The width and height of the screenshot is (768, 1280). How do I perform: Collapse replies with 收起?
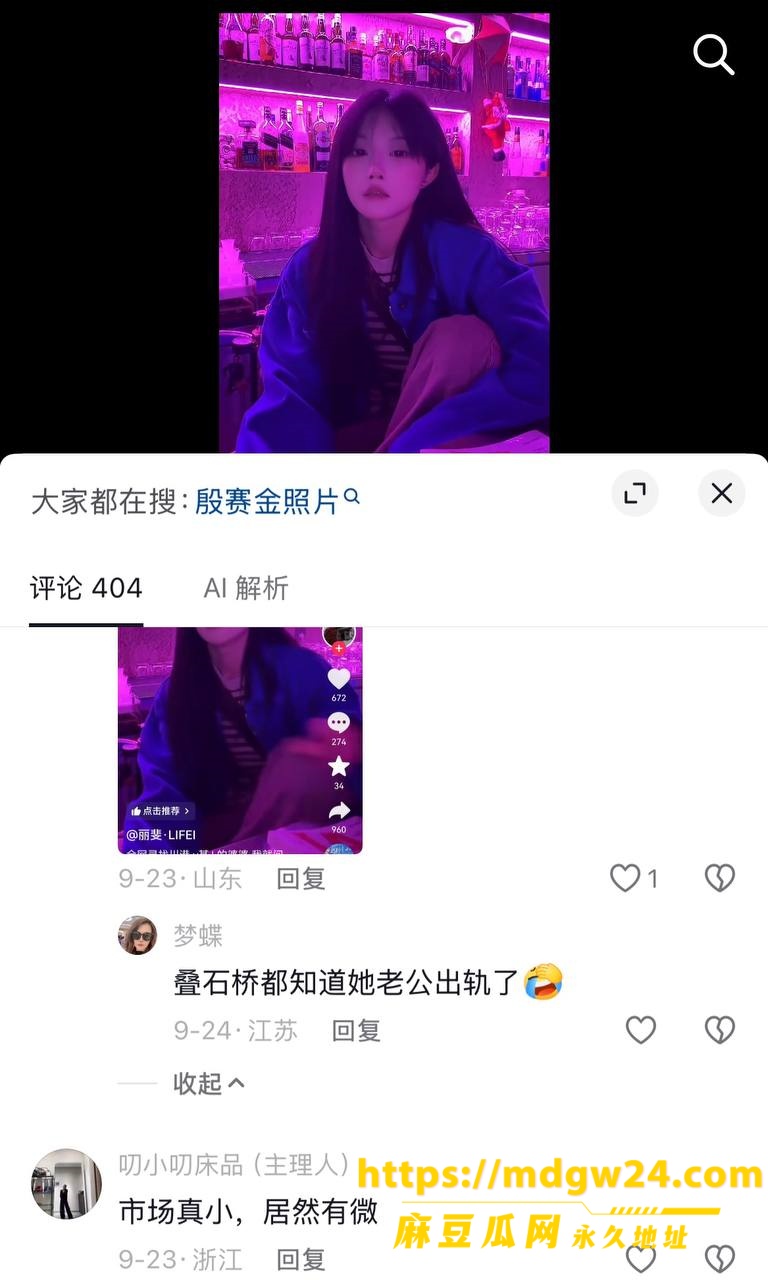click(209, 1084)
